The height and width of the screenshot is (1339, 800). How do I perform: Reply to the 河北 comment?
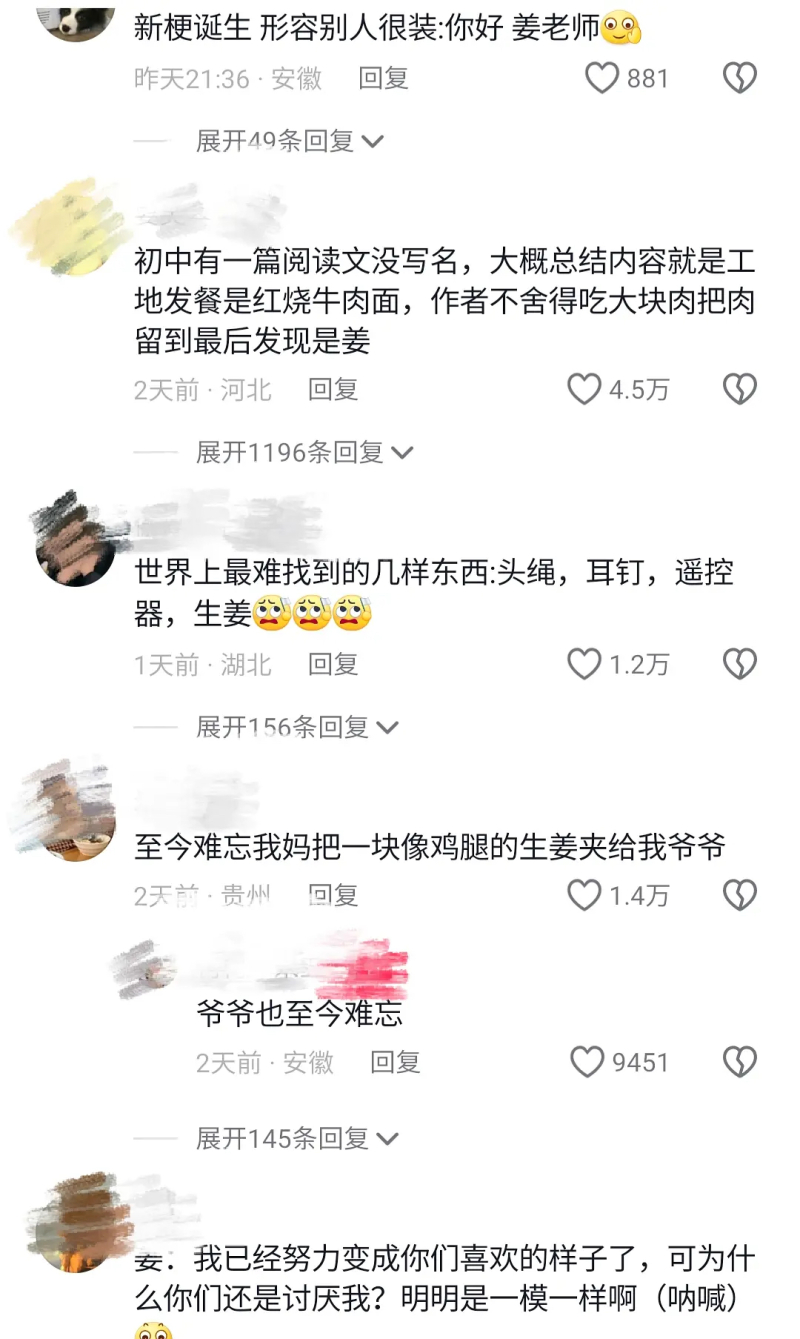point(333,389)
